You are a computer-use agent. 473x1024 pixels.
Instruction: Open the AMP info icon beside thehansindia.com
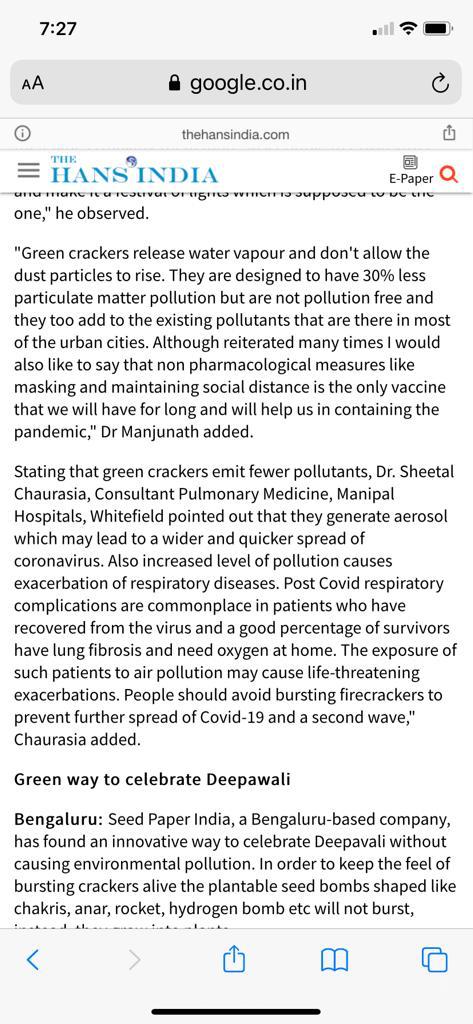tap(23, 134)
